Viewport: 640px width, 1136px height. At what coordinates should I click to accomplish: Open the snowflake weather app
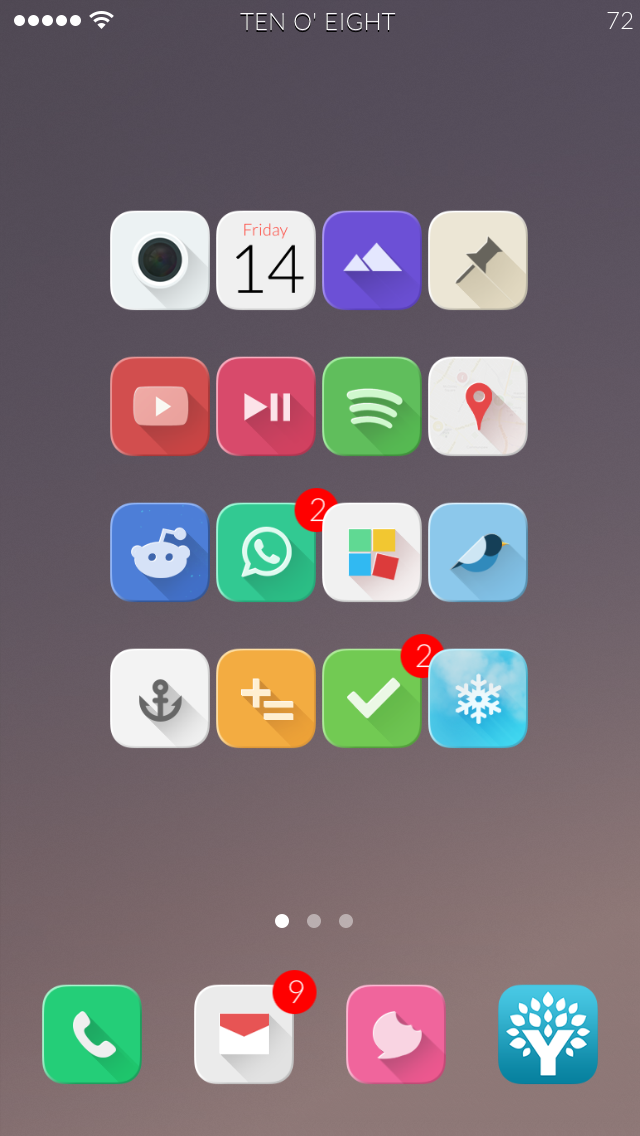[478, 698]
